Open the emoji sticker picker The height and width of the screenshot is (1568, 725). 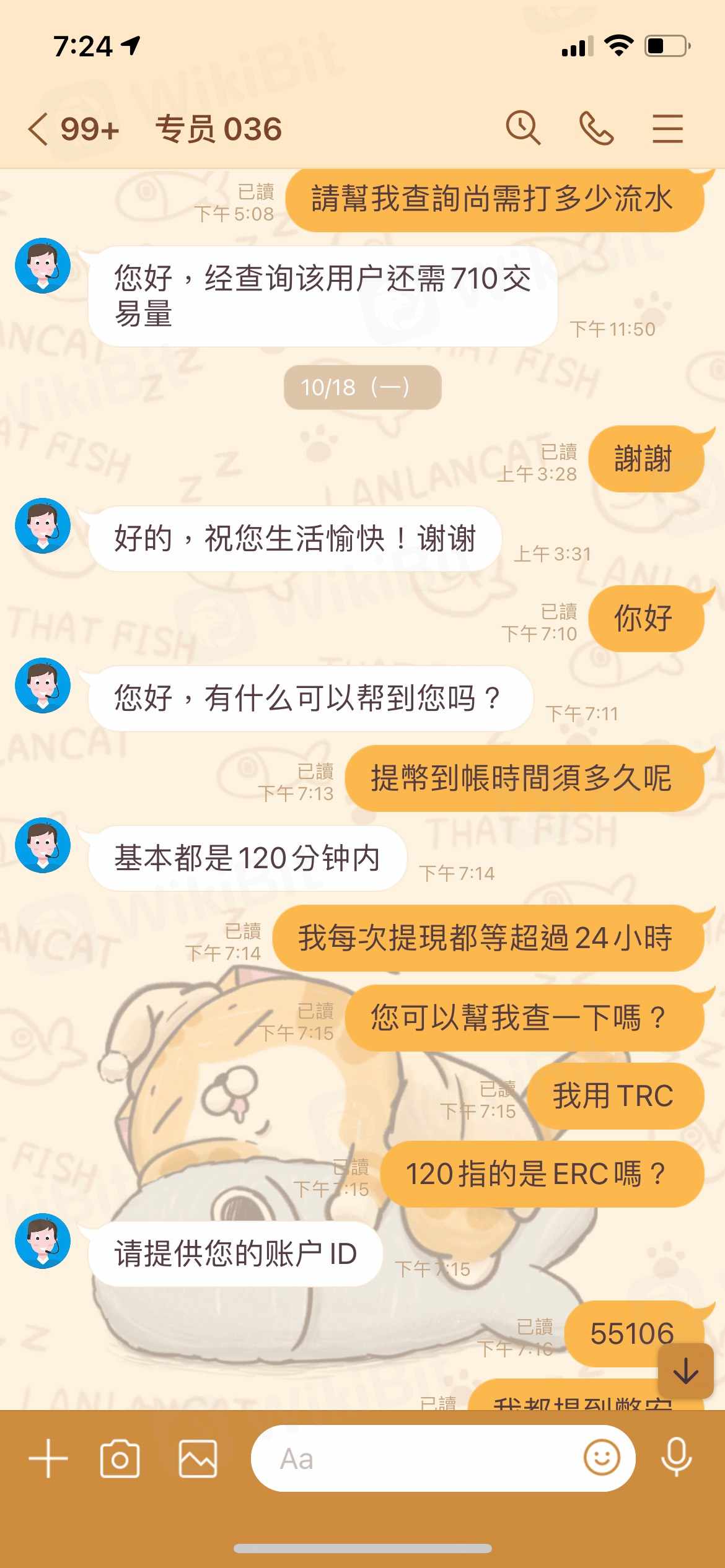[x=601, y=1457]
